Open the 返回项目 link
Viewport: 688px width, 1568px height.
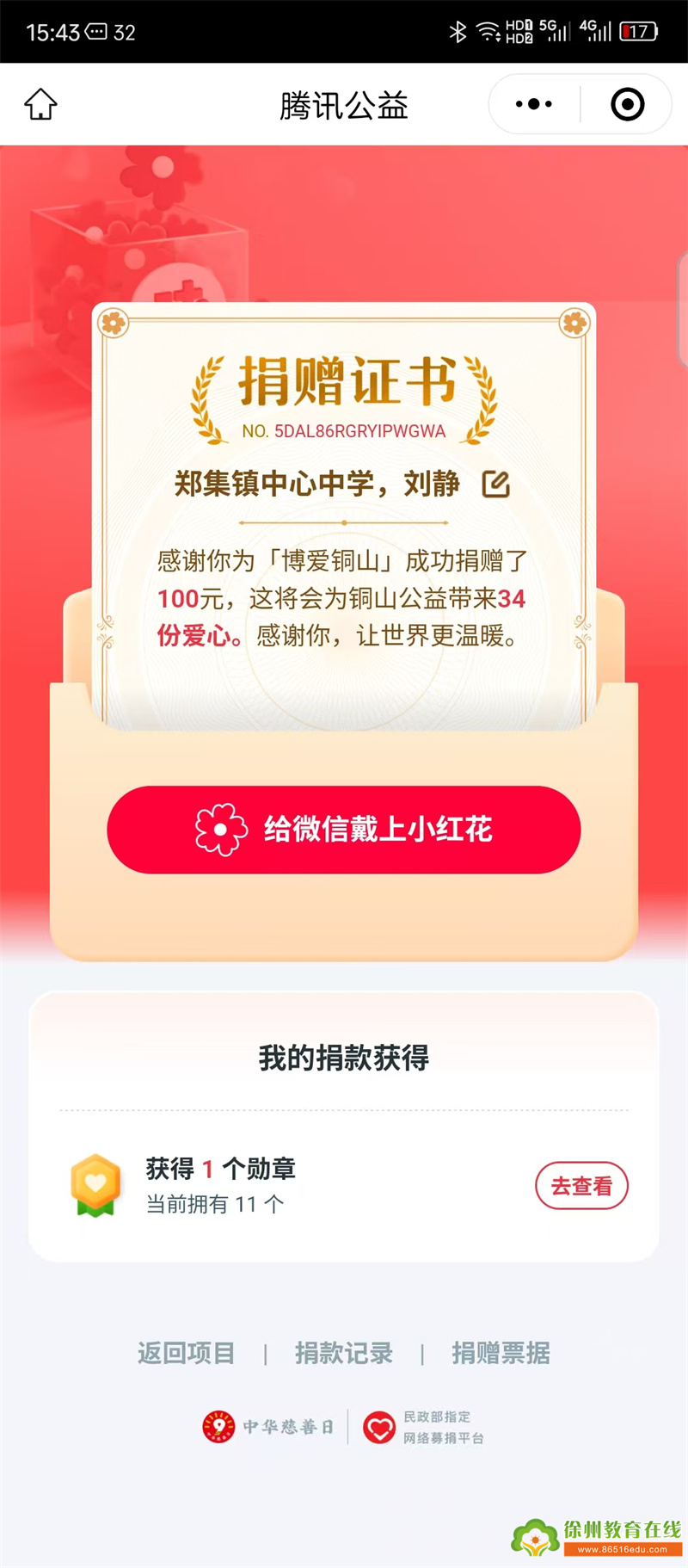[x=187, y=1353]
